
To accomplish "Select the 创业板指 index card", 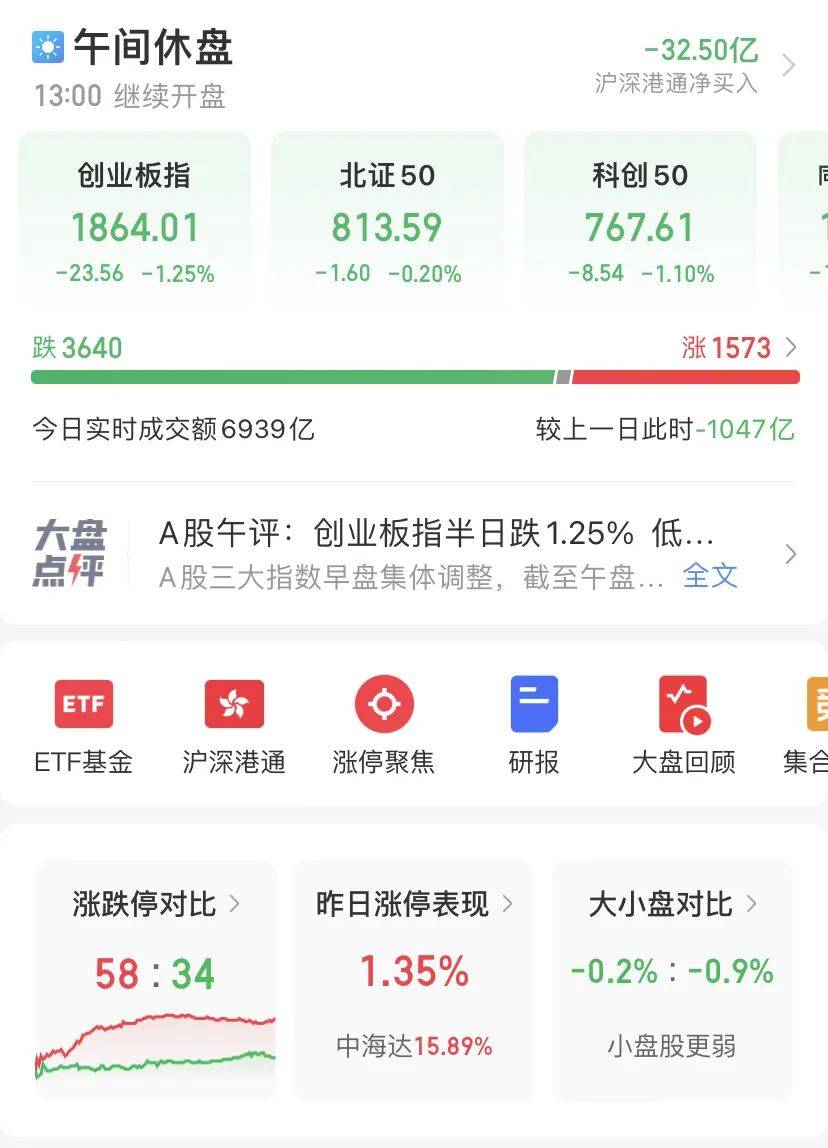I will click(x=134, y=219).
